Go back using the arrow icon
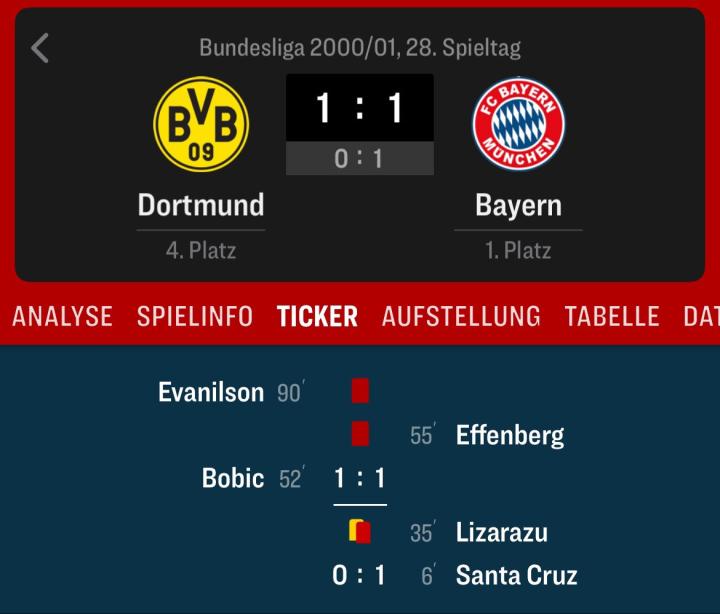720x614 pixels. [x=40, y=48]
